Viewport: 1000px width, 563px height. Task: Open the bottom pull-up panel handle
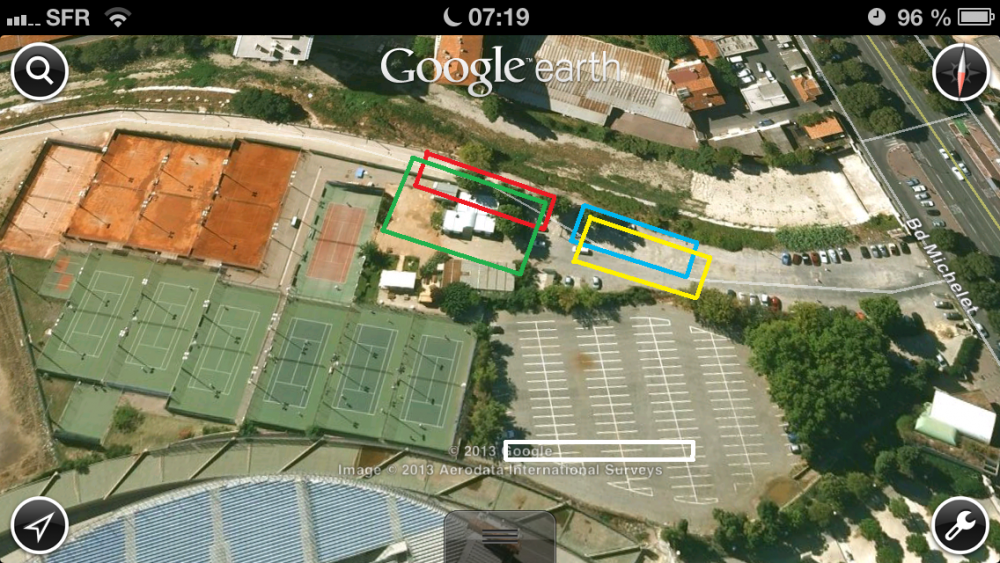(499, 536)
